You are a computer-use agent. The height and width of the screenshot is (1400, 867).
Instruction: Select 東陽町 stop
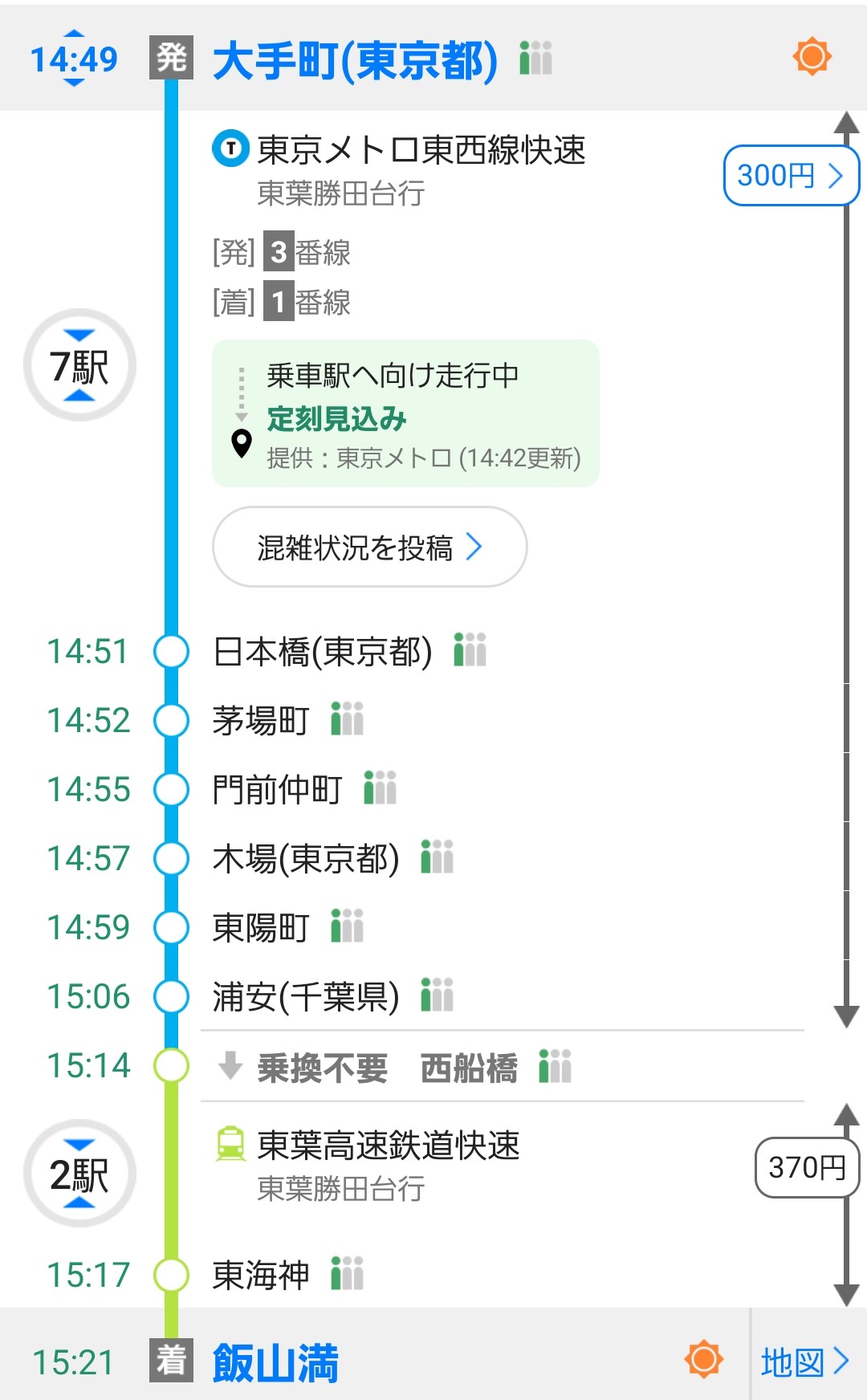pyautogui.click(x=261, y=928)
